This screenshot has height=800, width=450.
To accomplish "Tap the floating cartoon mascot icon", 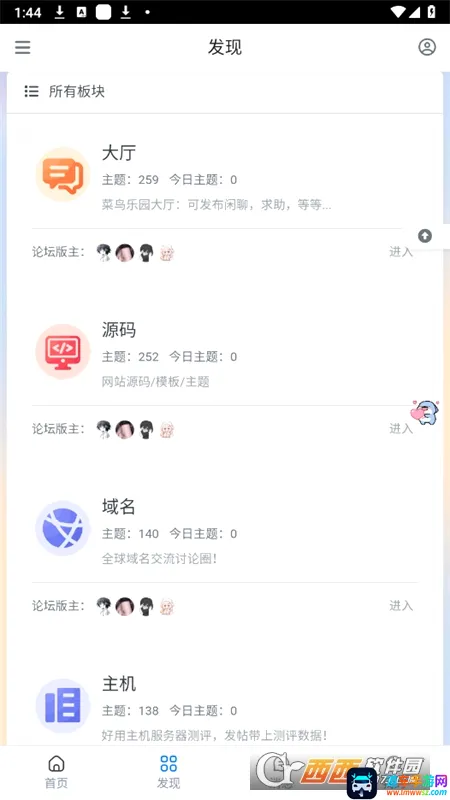I will coord(424,413).
